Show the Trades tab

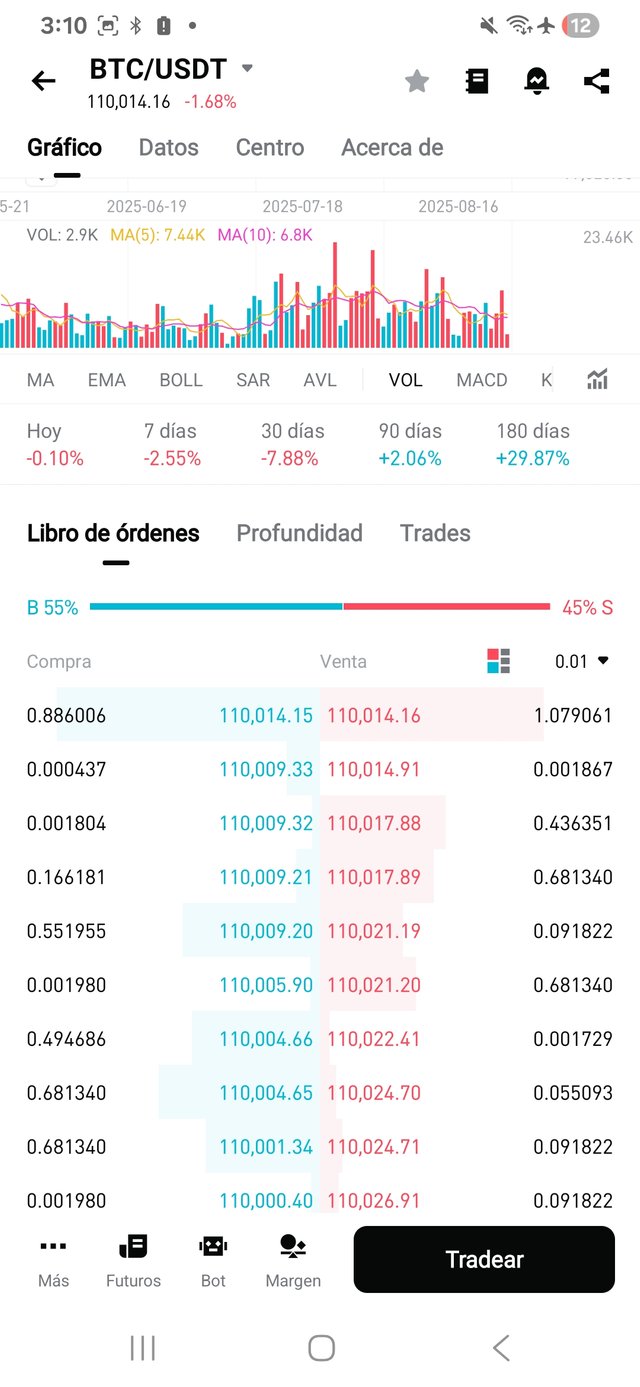(435, 533)
